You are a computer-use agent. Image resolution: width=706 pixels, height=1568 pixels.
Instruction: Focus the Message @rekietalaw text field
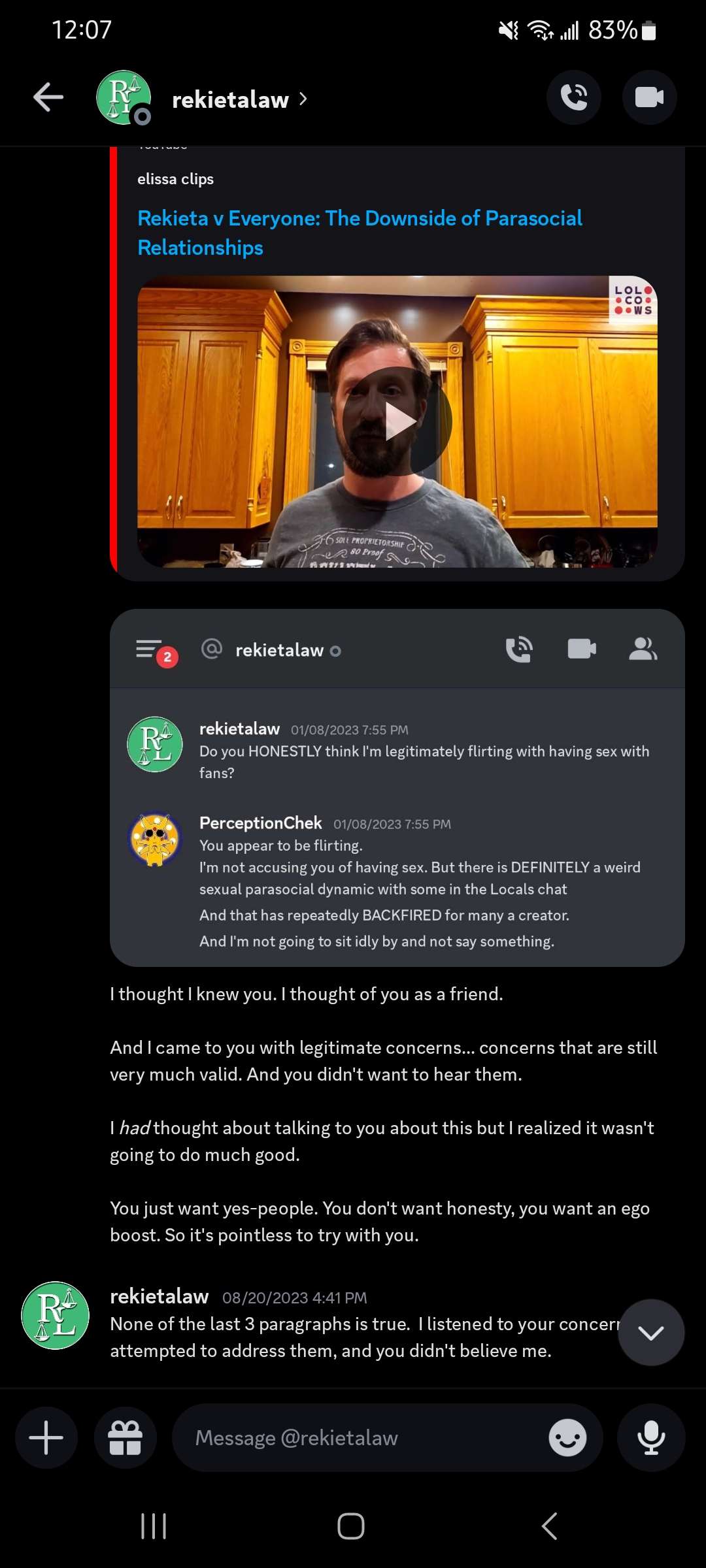(360, 1438)
